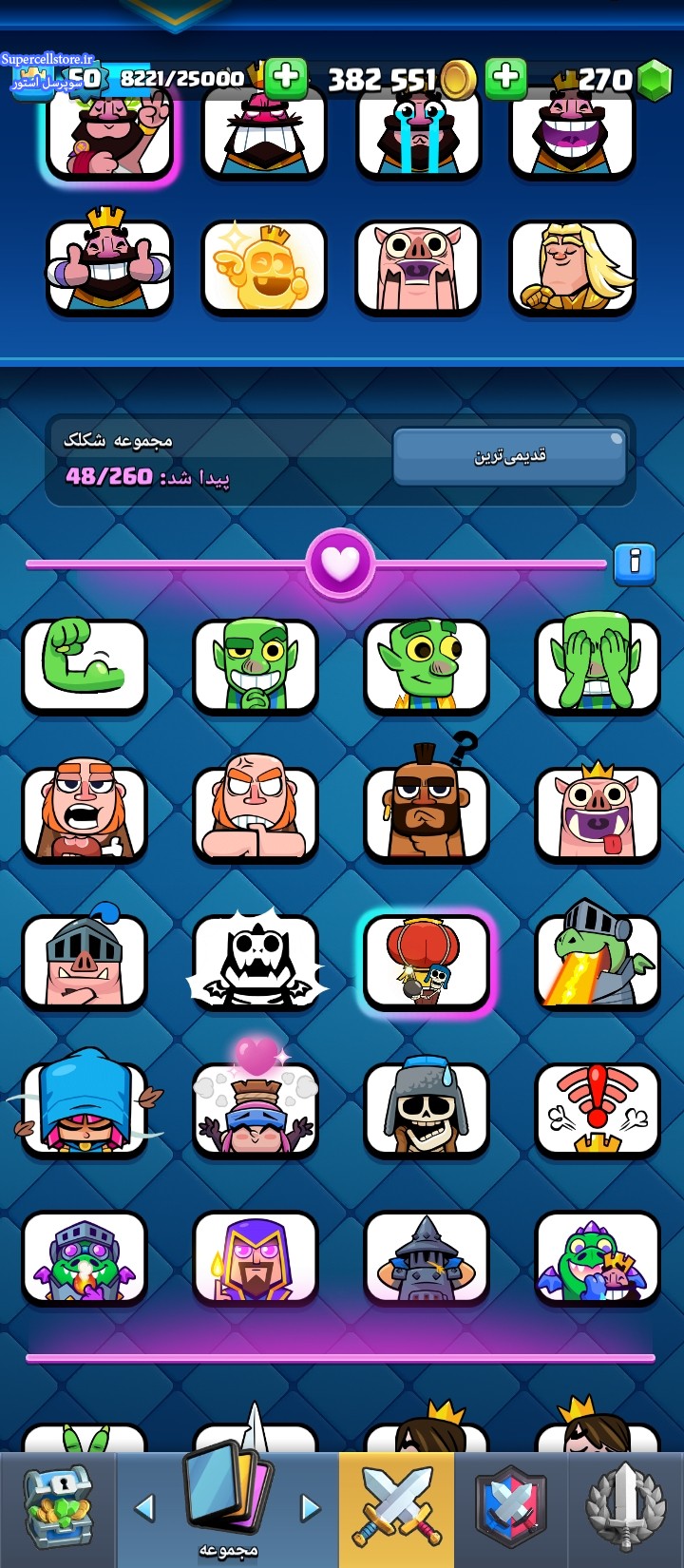Add more gems with the plus button
This screenshot has width=684, height=1568.
tap(505, 78)
